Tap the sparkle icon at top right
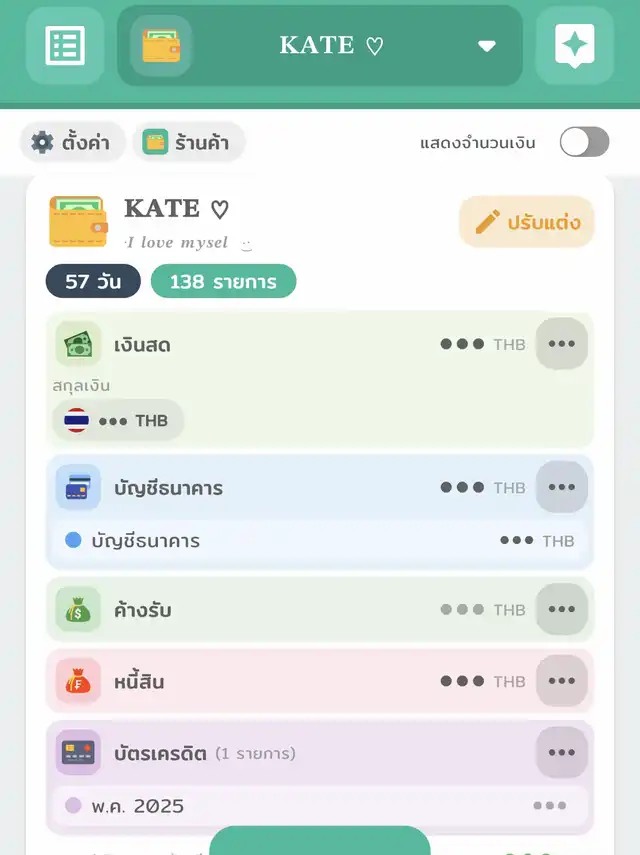640x855 pixels. pos(574,45)
